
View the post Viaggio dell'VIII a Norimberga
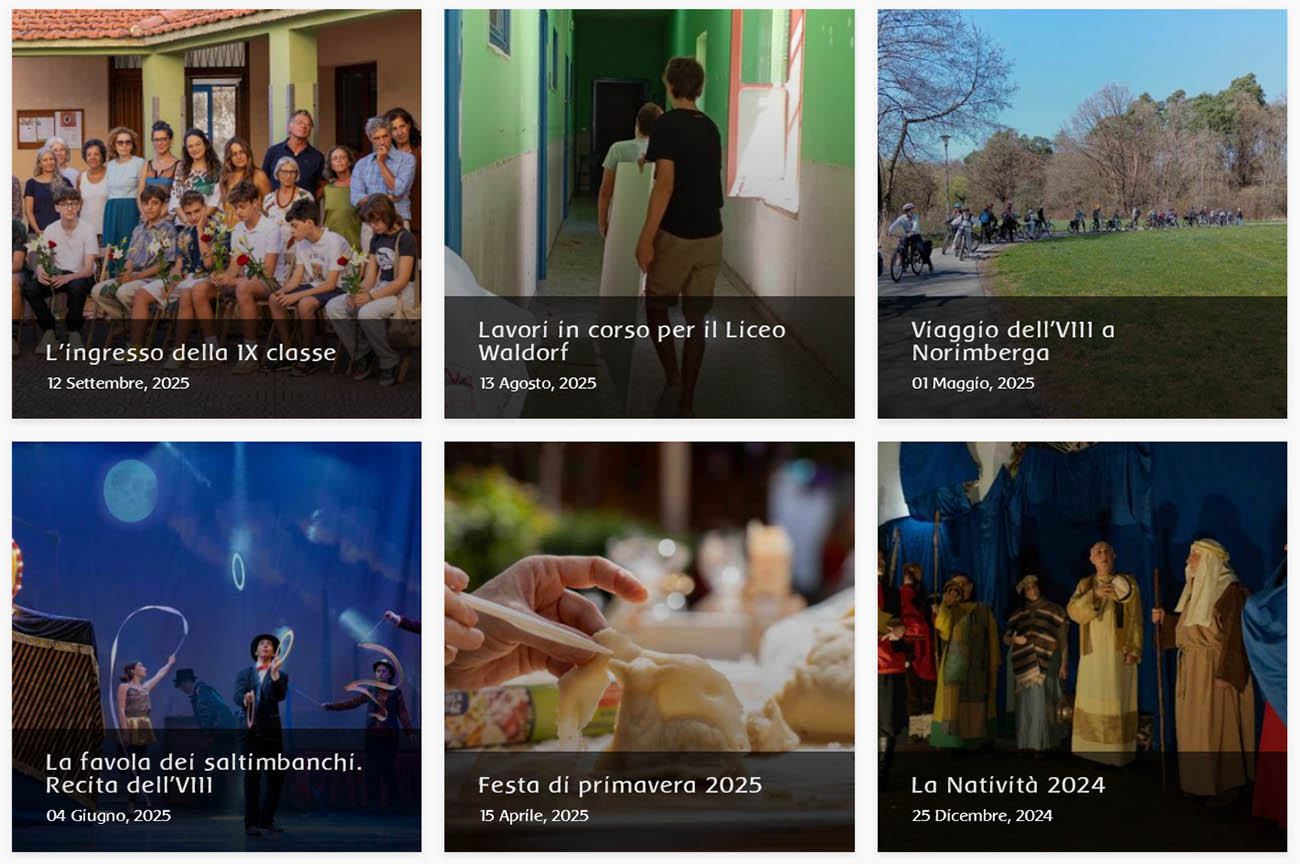[x=1012, y=341]
